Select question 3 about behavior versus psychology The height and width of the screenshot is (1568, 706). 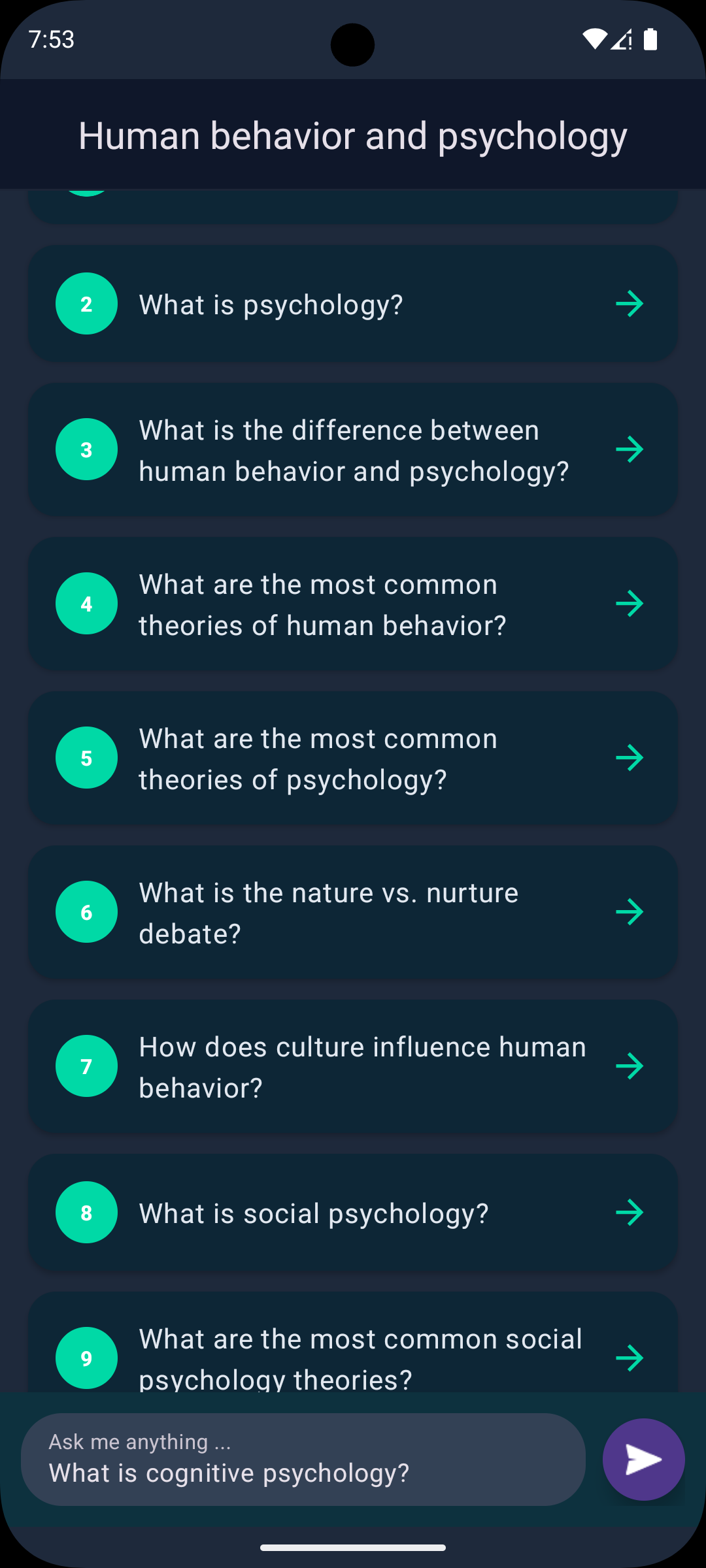352,450
